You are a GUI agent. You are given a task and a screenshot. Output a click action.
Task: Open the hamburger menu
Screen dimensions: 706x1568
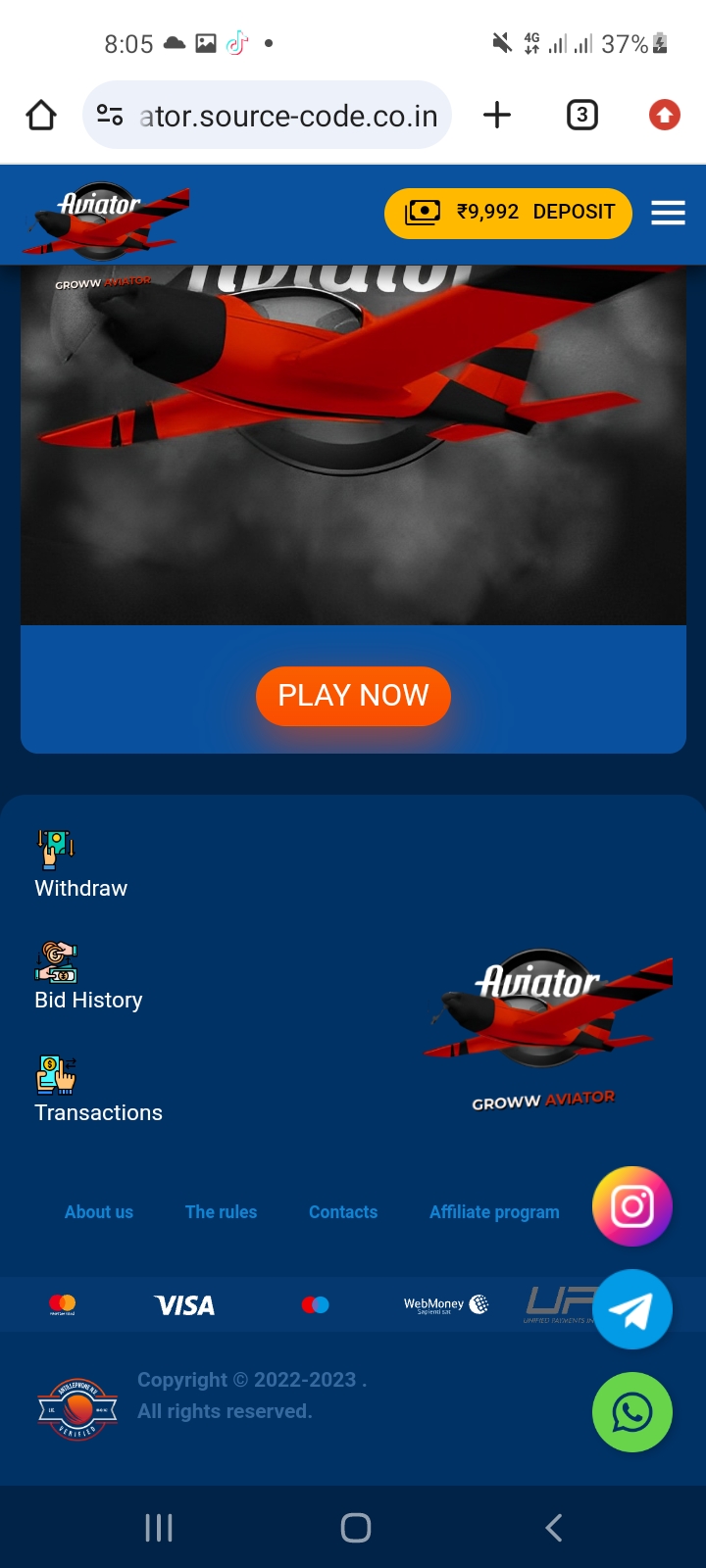668,213
